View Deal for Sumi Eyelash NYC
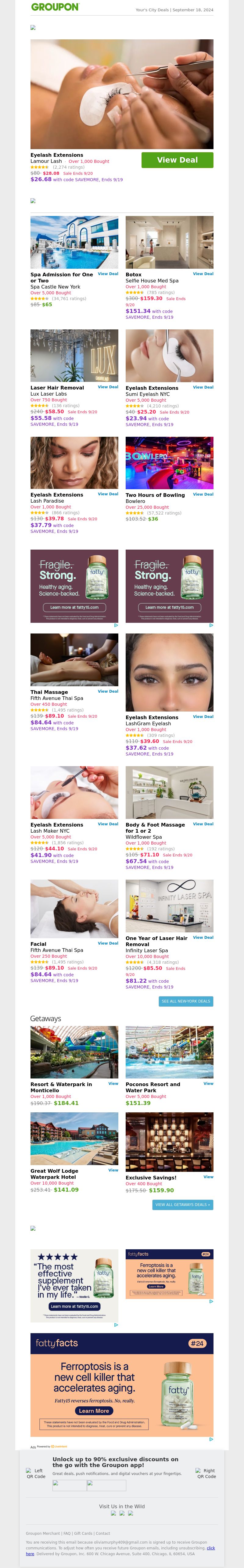The width and height of the screenshot is (244, 1568). tap(203, 387)
